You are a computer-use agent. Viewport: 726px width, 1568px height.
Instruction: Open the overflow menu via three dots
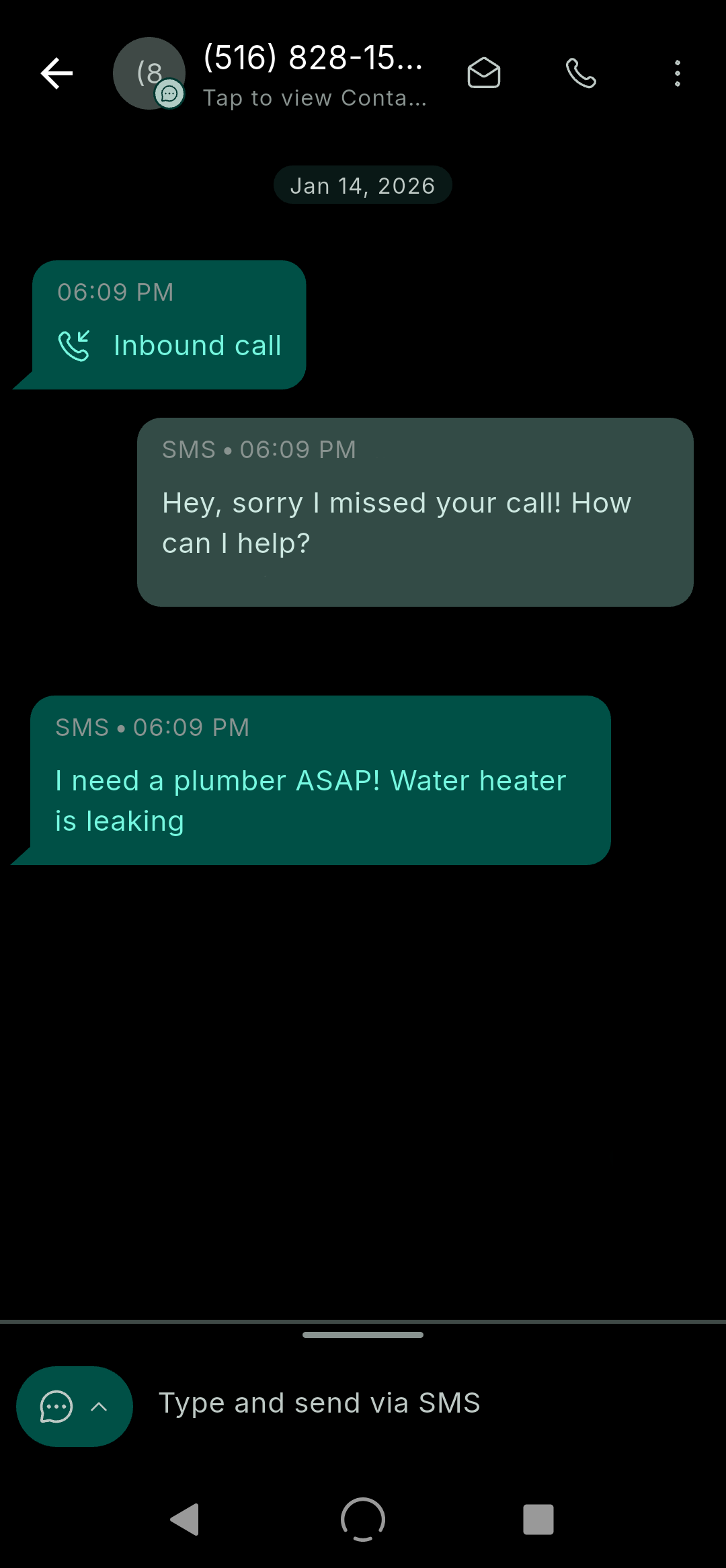pyautogui.click(x=678, y=73)
